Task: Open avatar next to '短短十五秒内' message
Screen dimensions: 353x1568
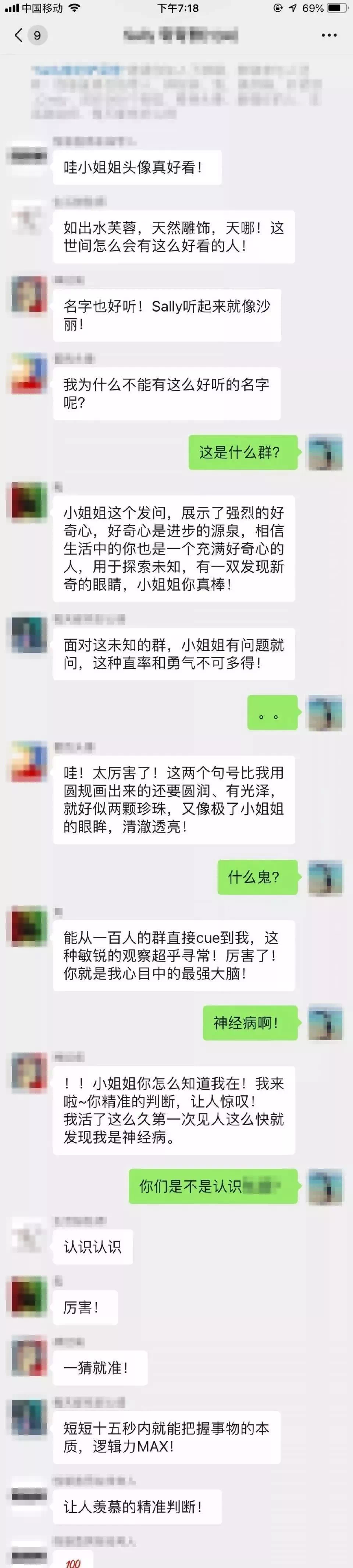Action: point(29,1417)
